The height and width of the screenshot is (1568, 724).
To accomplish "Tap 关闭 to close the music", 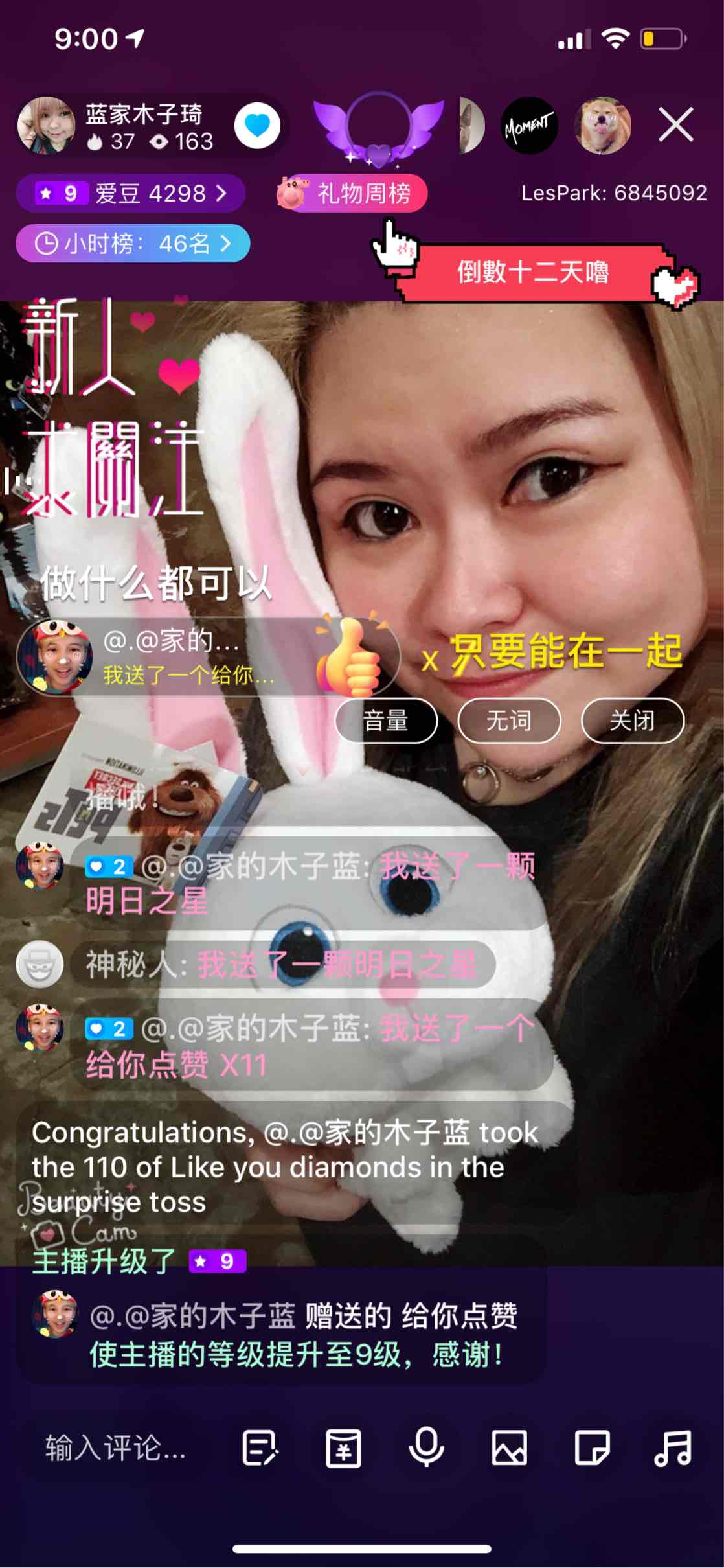I will 632,721.
